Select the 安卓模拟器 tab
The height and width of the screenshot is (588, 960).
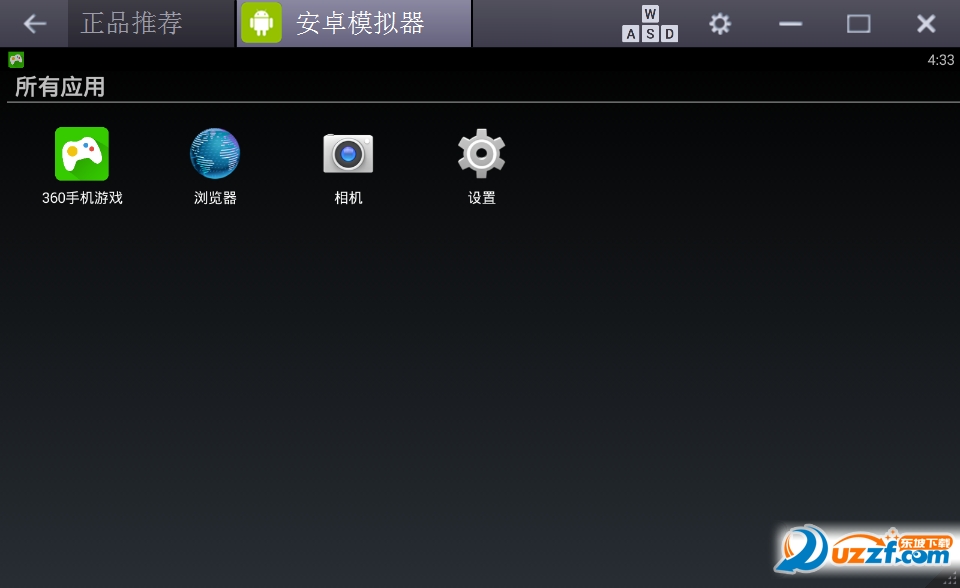click(355, 23)
